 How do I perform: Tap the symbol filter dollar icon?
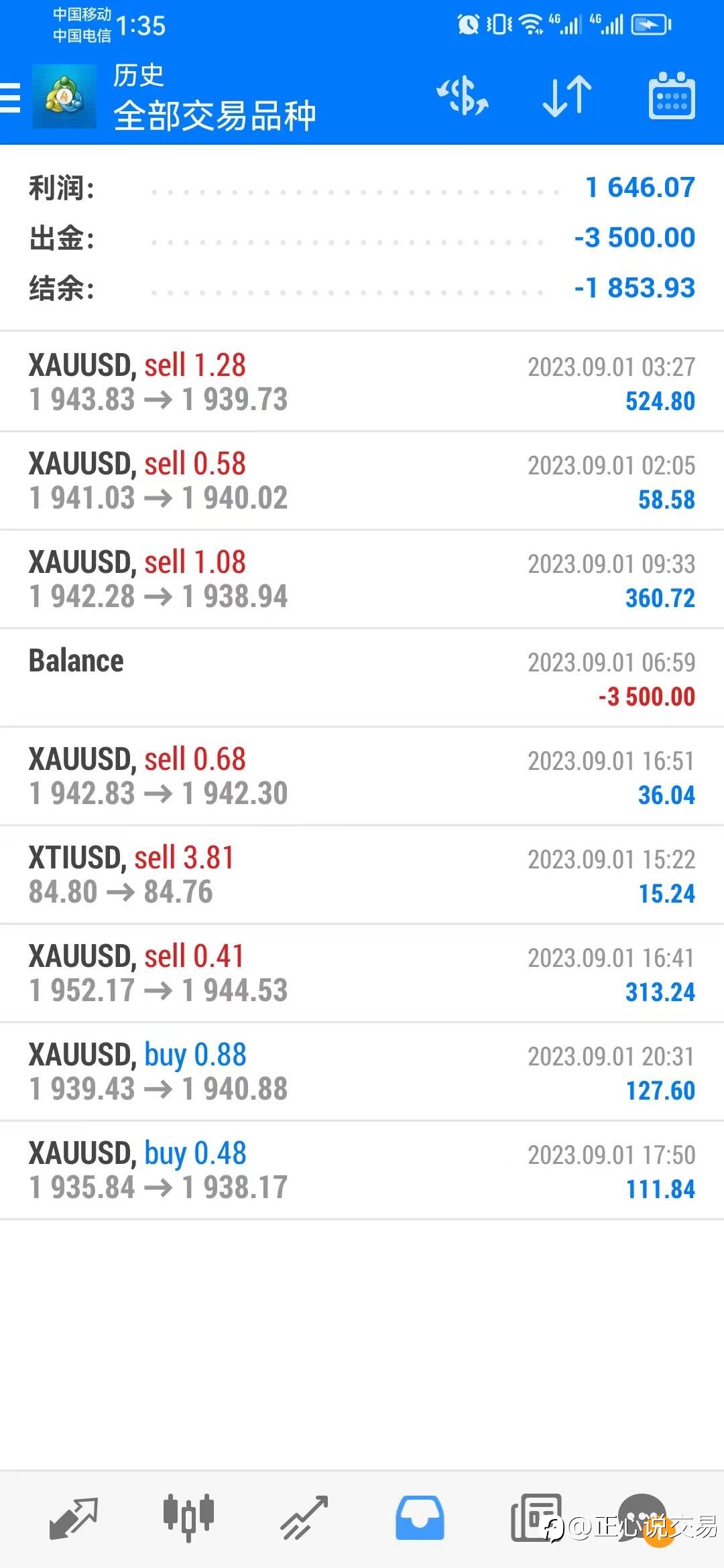[x=463, y=96]
